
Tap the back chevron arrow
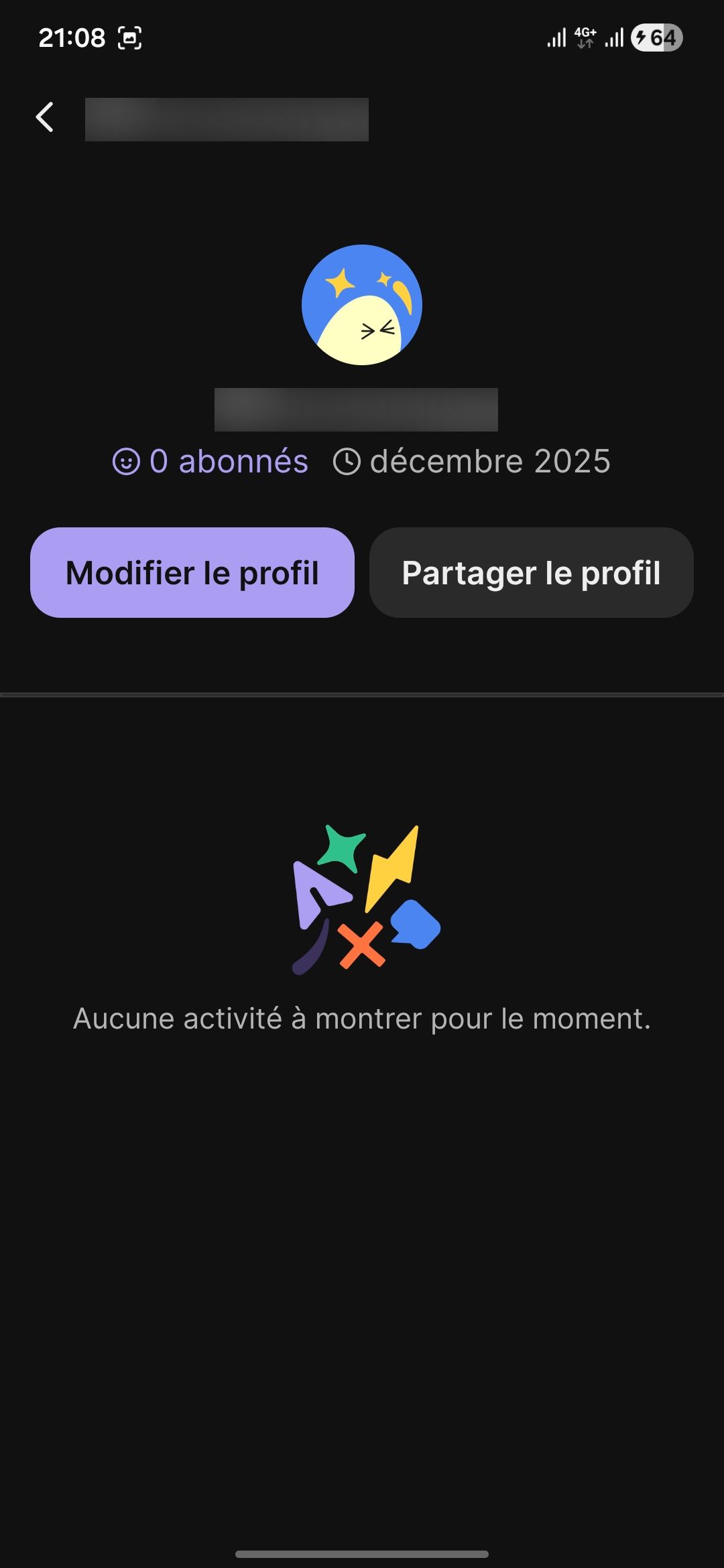pyautogui.click(x=44, y=117)
